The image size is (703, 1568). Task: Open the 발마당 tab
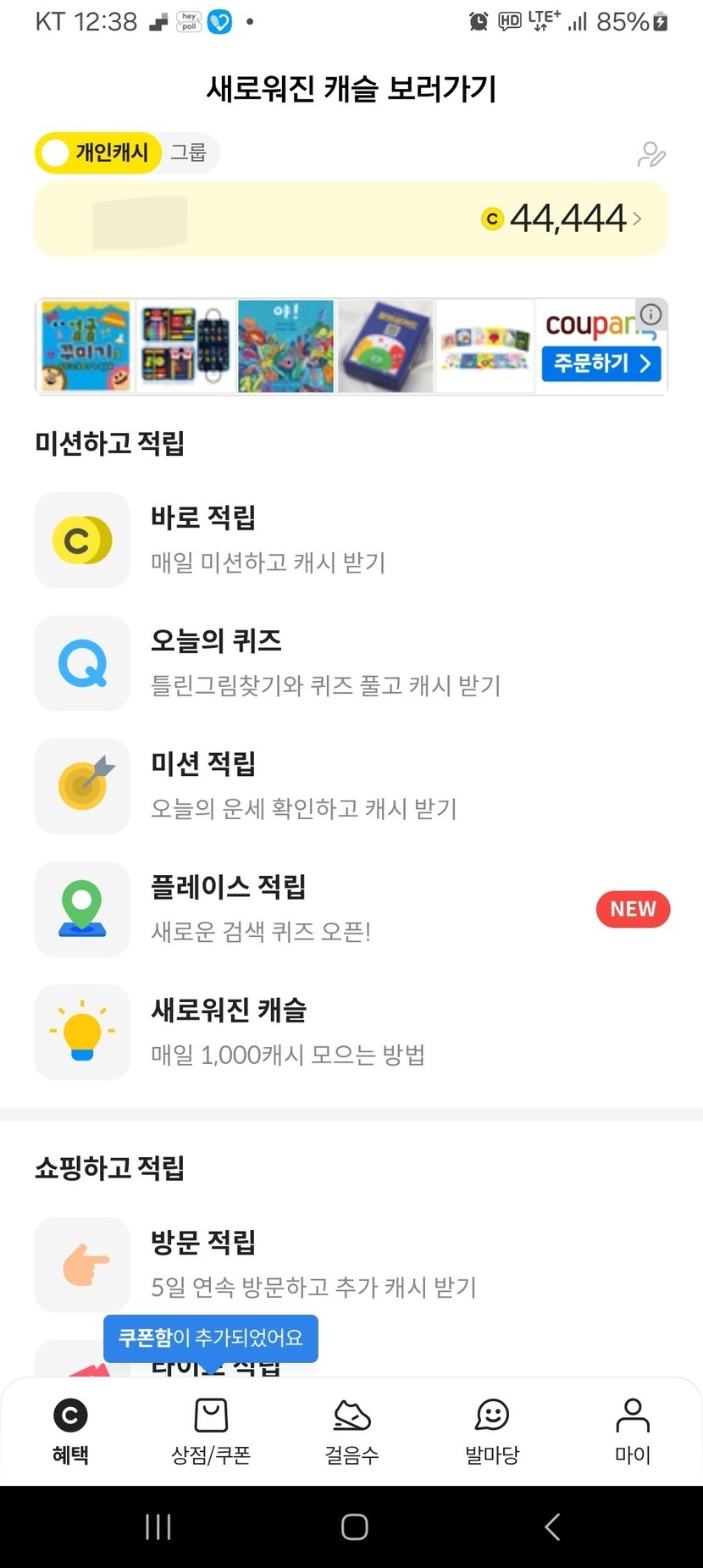point(492,1430)
